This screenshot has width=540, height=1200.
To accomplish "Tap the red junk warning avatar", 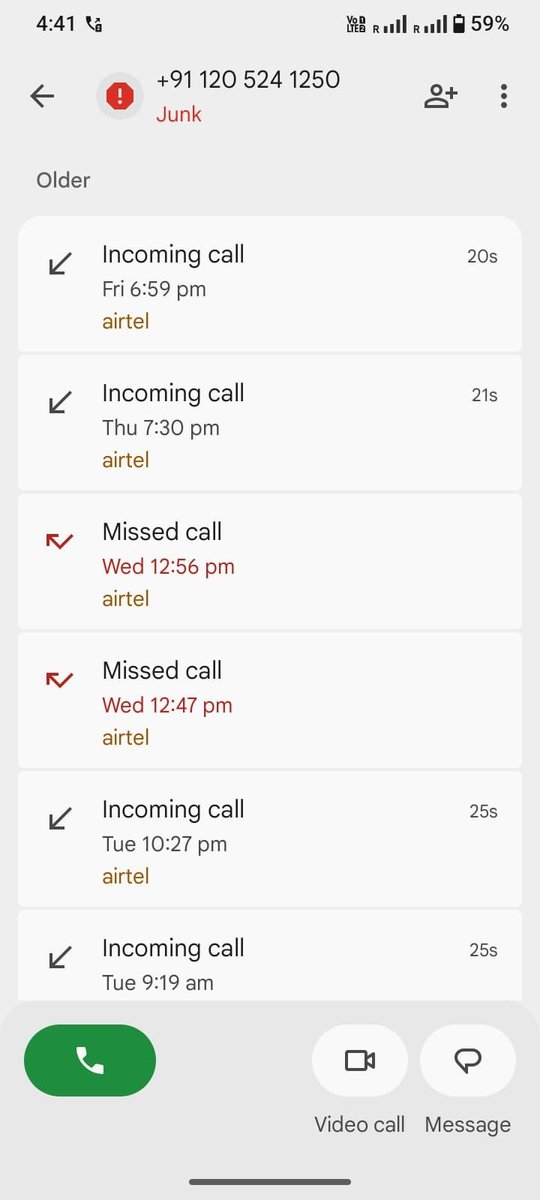I will point(120,96).
